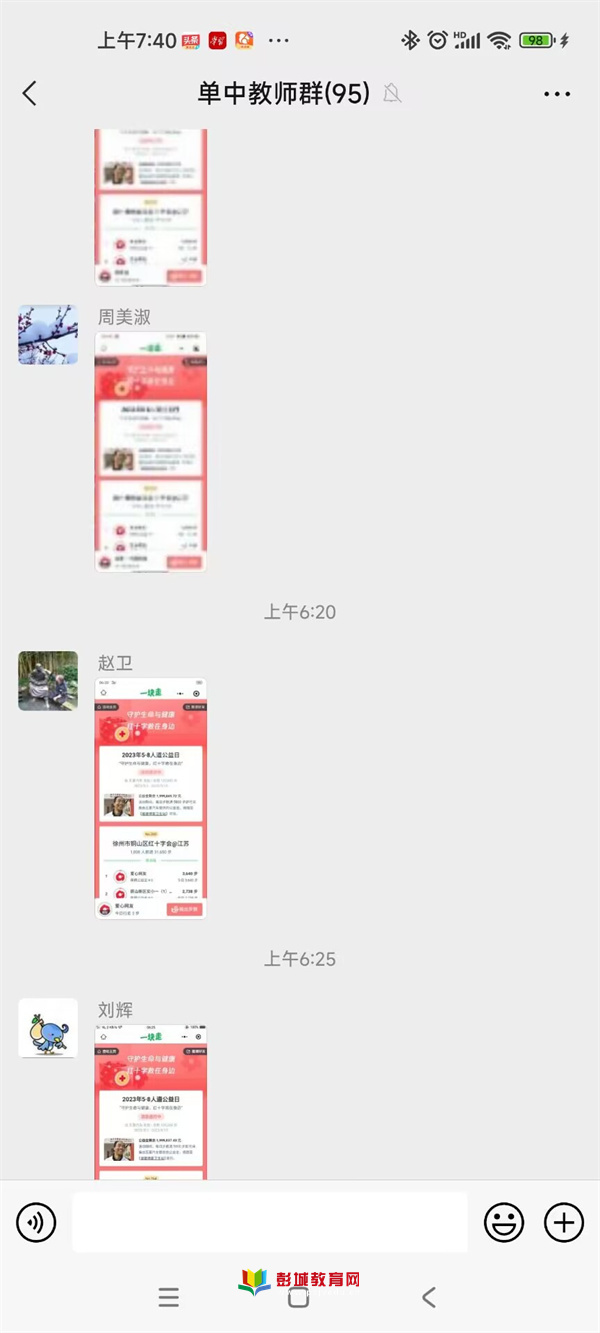
Task: View 赵卫's shared screenshot
Action: 151,798
